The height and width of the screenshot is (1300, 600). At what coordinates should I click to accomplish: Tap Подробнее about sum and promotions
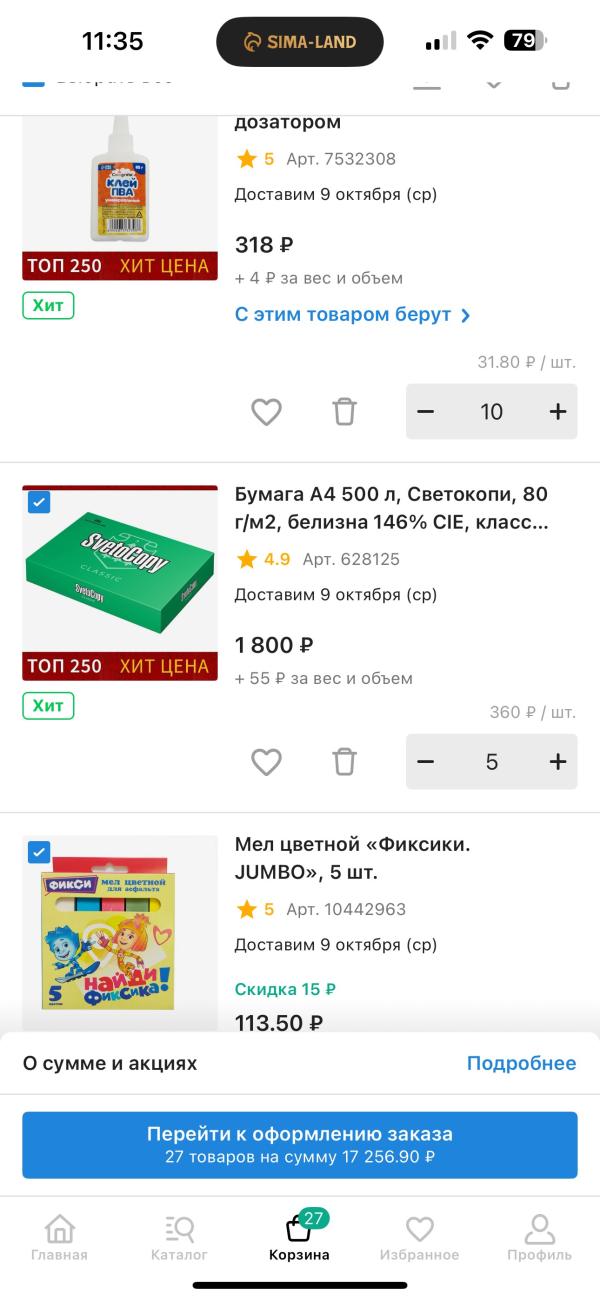521,1063
